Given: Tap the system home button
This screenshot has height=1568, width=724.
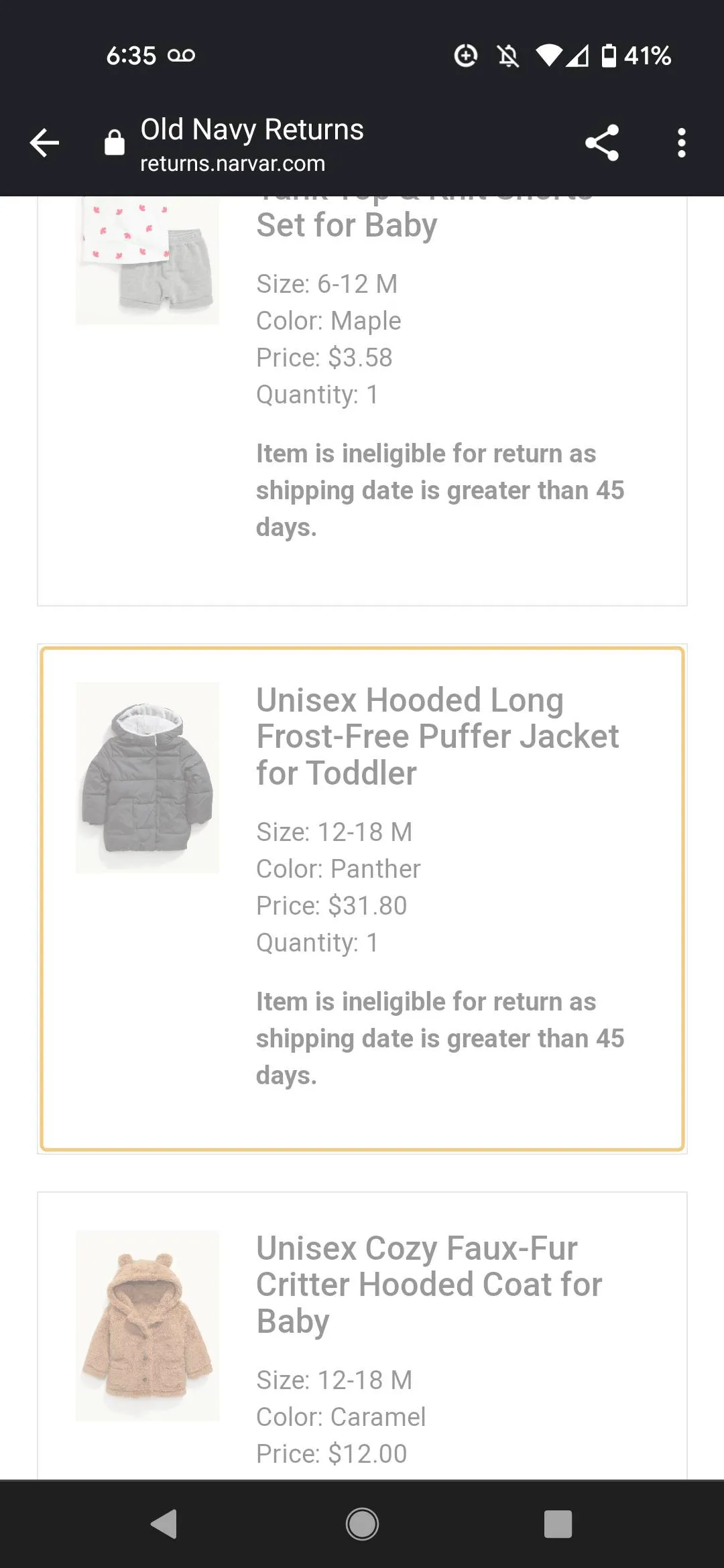Looking at the screenshot, I should [x=362, y=1524].
